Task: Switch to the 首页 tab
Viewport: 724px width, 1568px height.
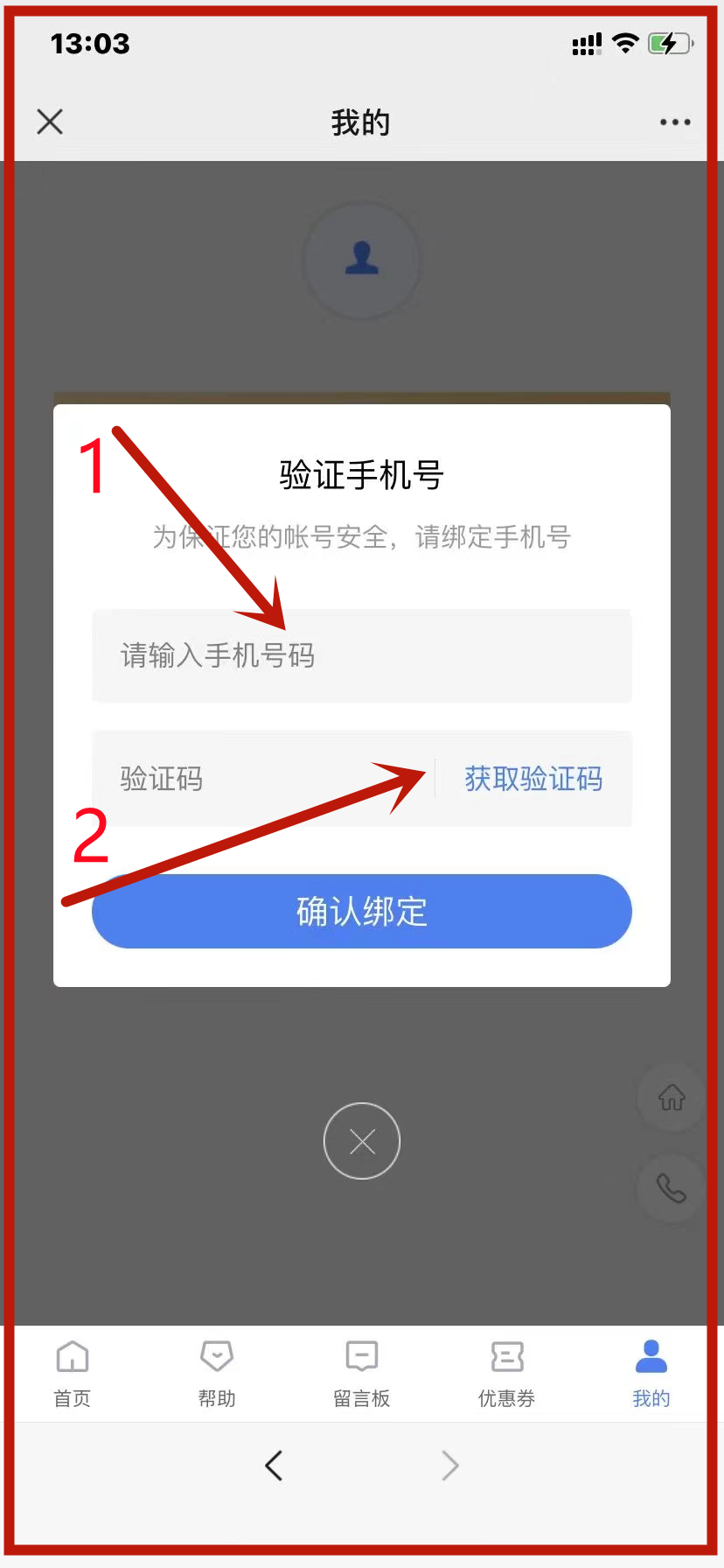Action: pyautogui.click(x=73, y=1373)
